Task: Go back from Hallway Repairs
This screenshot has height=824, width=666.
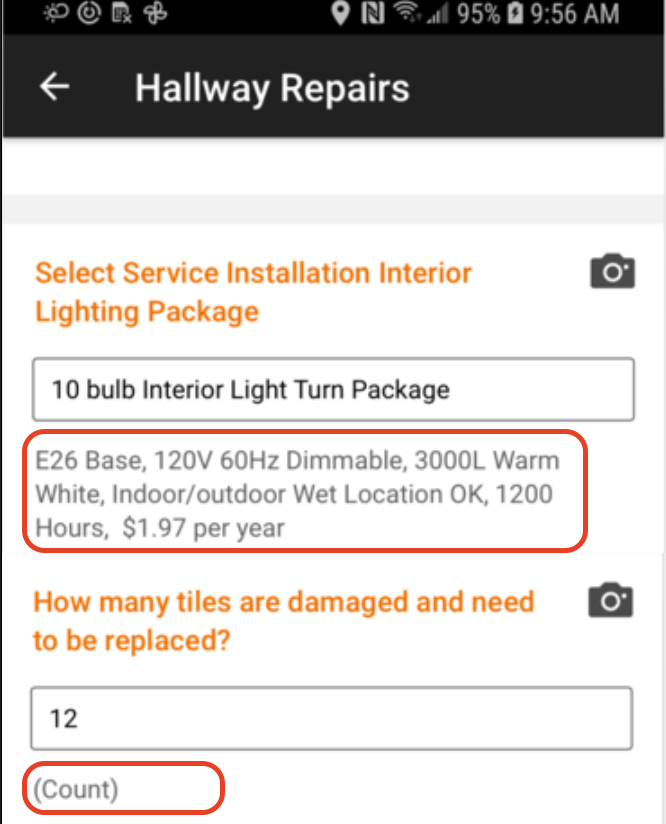Action: tap(54, 87)
